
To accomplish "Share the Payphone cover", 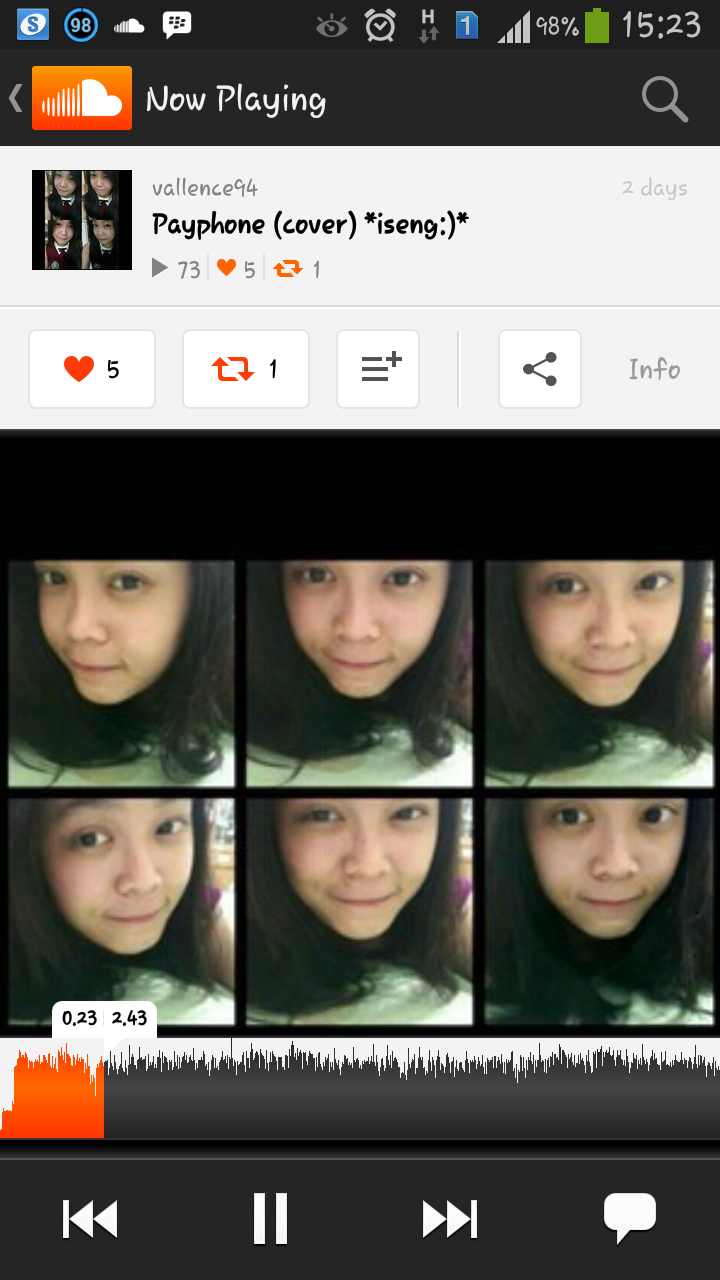I will coord(540,369).
